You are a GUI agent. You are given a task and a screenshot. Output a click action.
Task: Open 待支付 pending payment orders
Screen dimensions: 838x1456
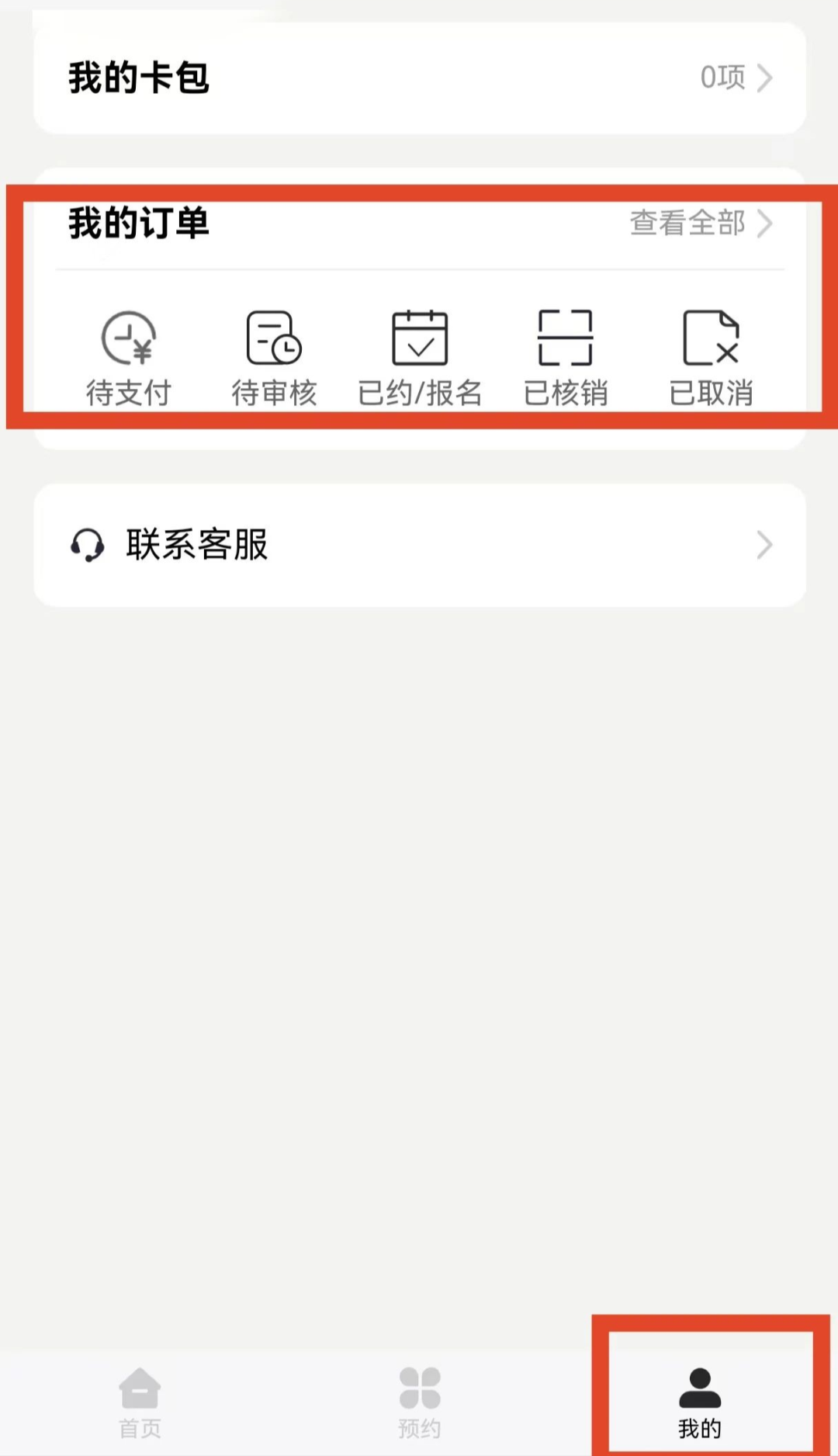[x=129, y=359]
